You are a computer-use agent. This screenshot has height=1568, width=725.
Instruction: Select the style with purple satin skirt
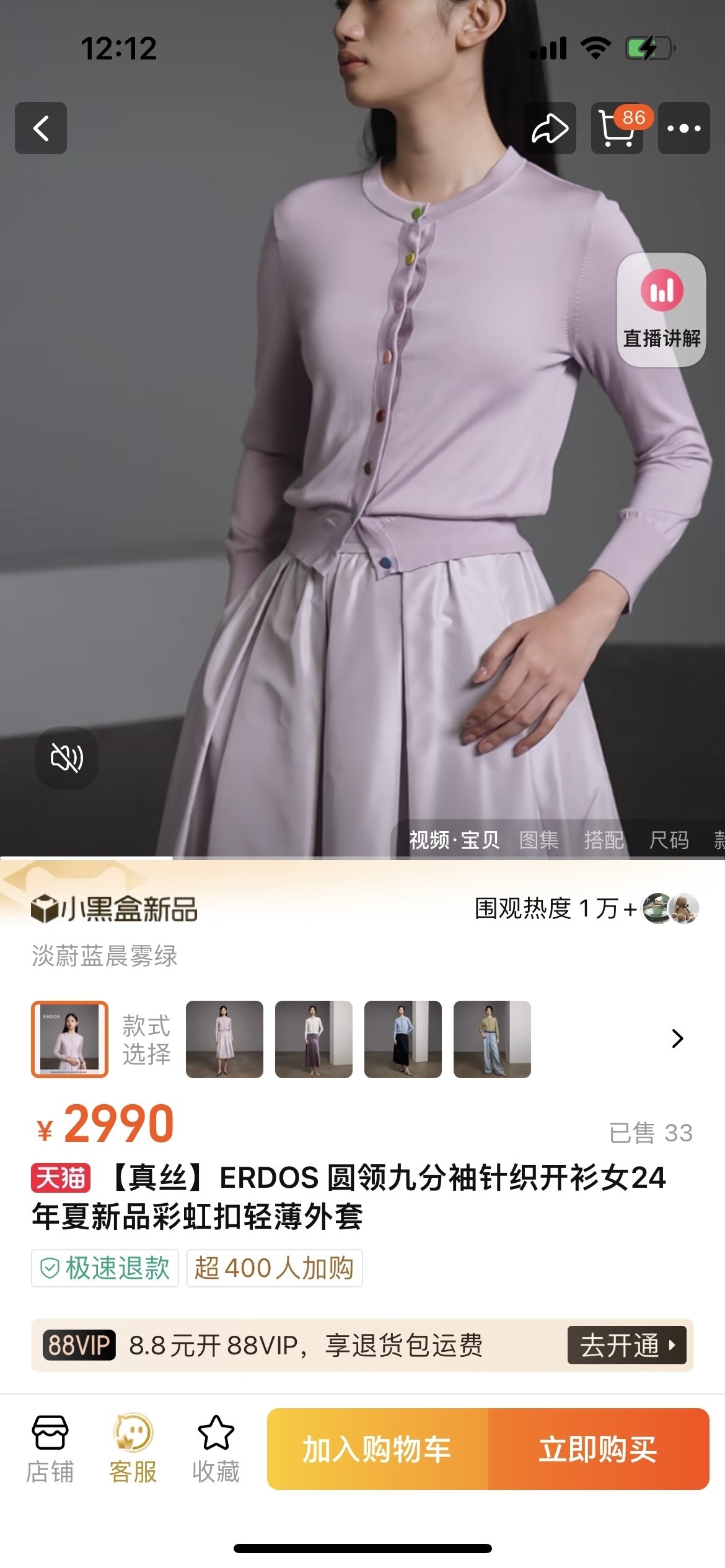coord(314,1039)
